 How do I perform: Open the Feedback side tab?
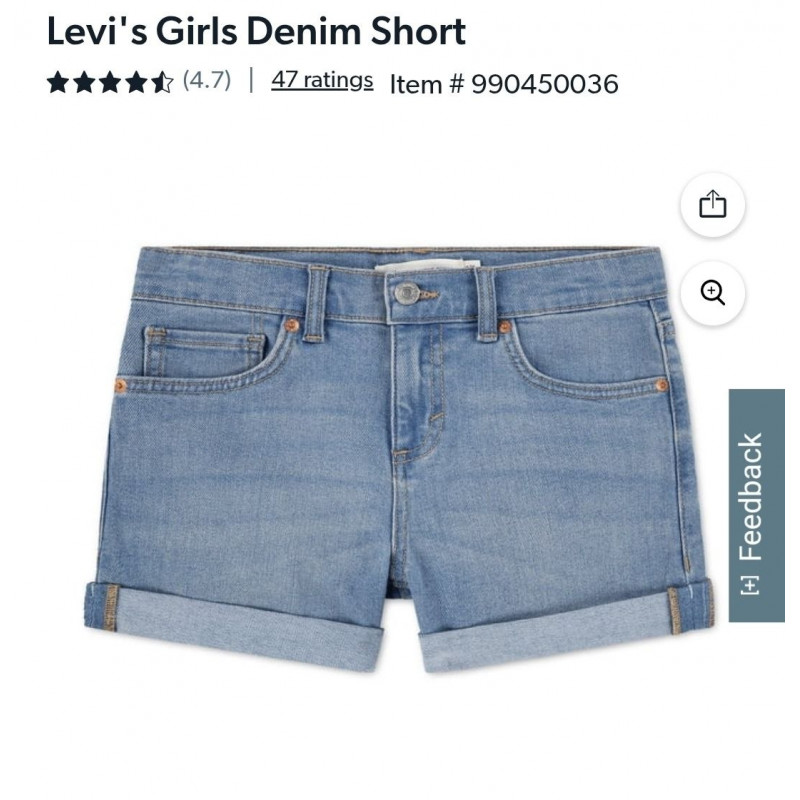tap(756, 505)
